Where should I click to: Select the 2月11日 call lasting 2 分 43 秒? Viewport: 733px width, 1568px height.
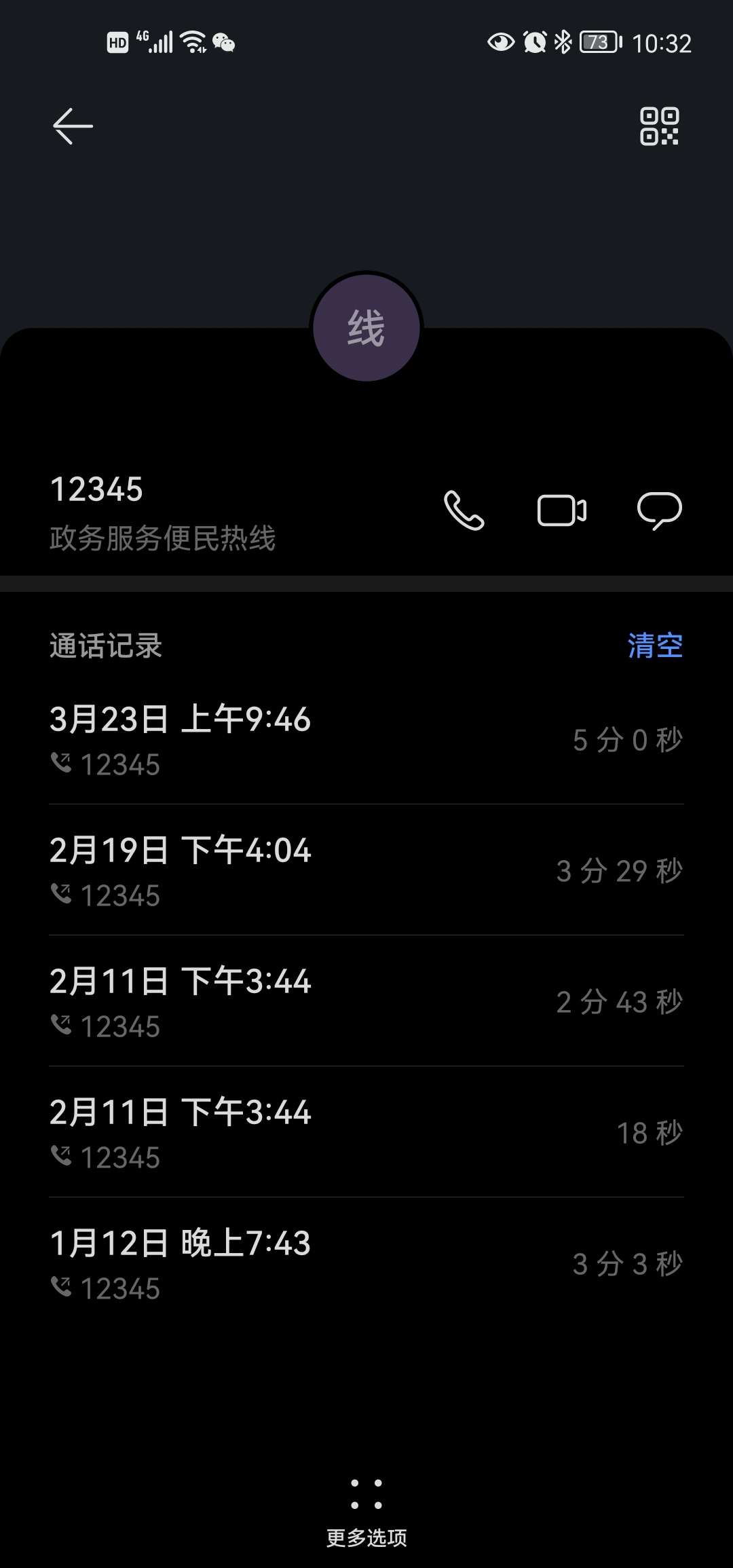(x=366, y=1002)
